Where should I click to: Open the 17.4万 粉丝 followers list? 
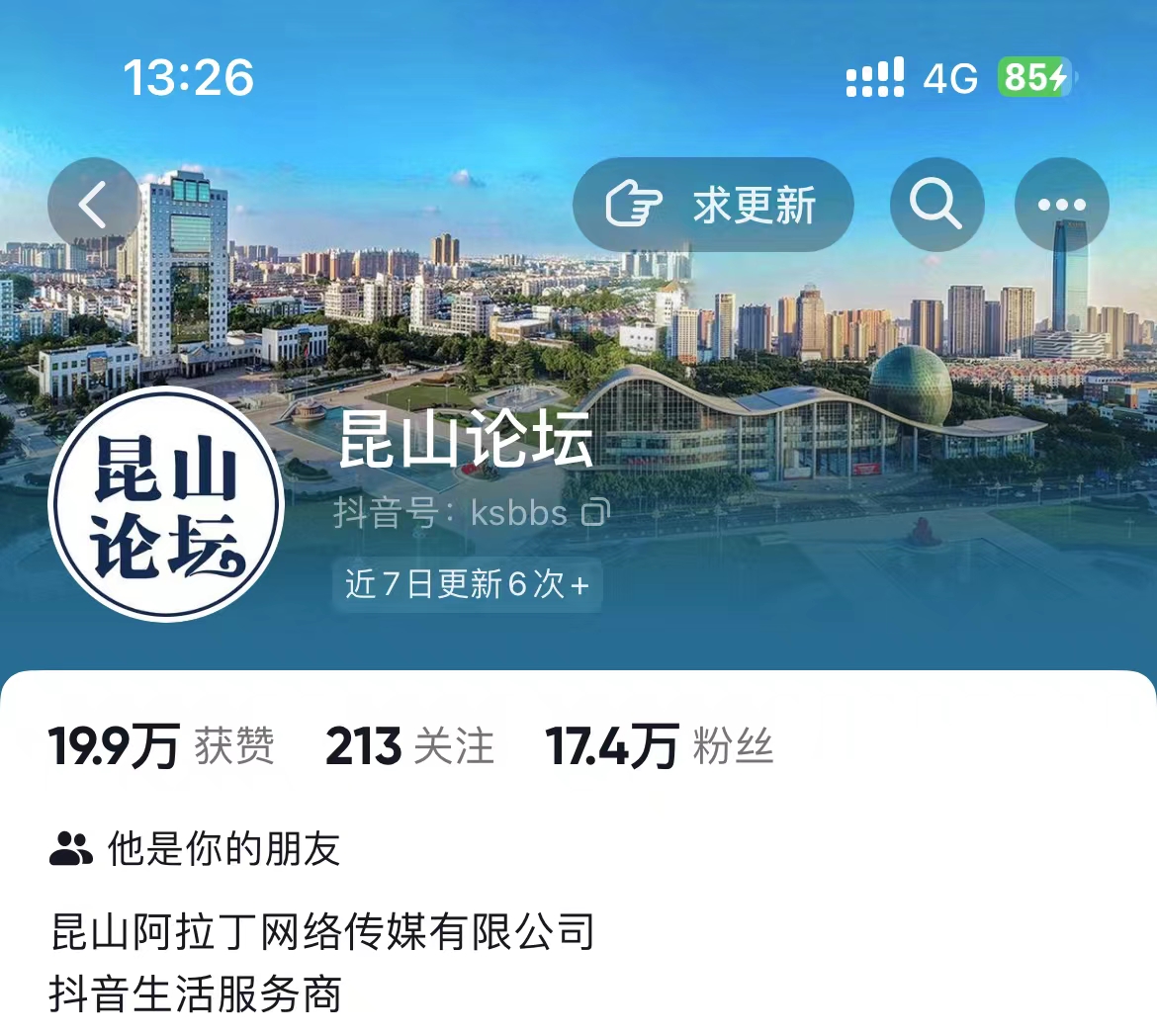tap(659, 746)
